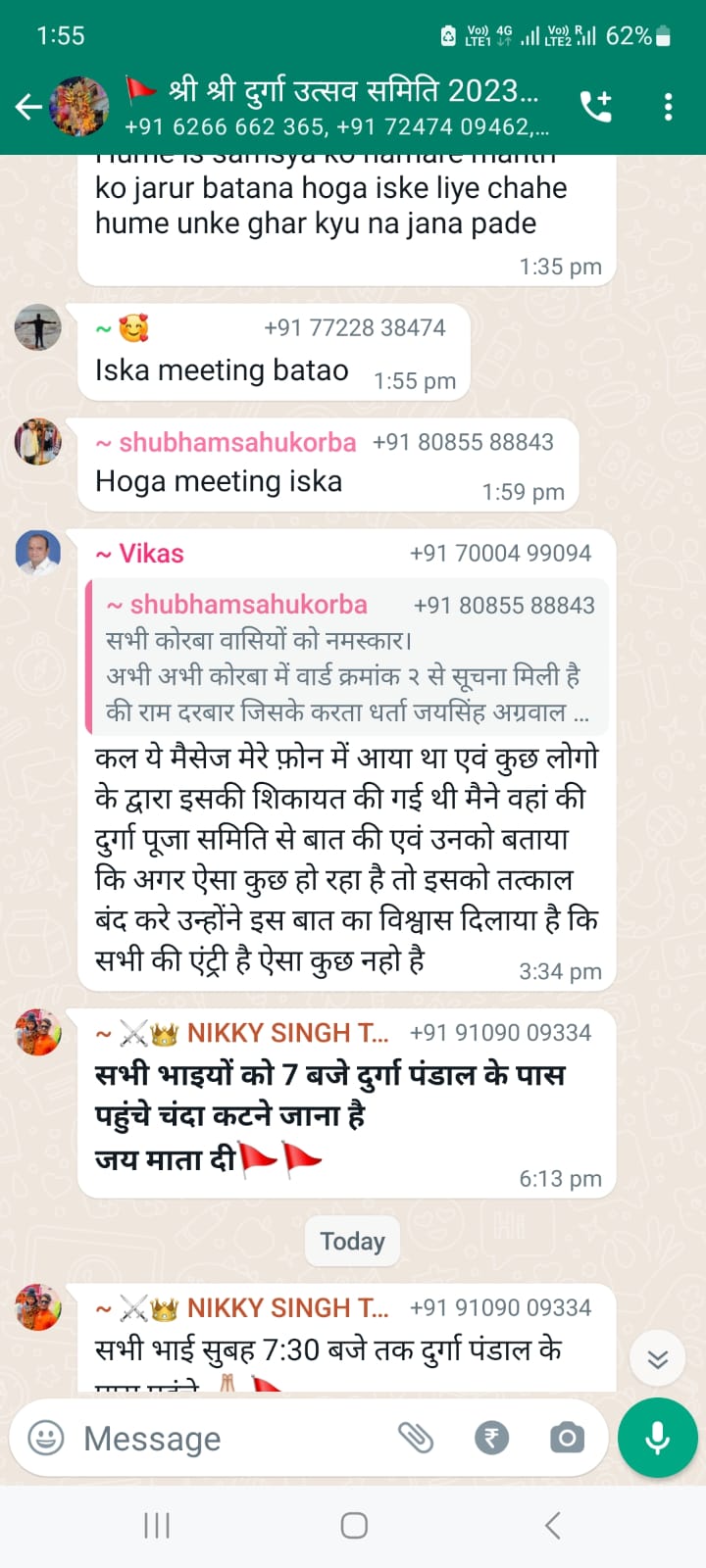The width and height of the screenshot is (706, 1568).
Task: Open the overflow menu
Action: (668, 106)
